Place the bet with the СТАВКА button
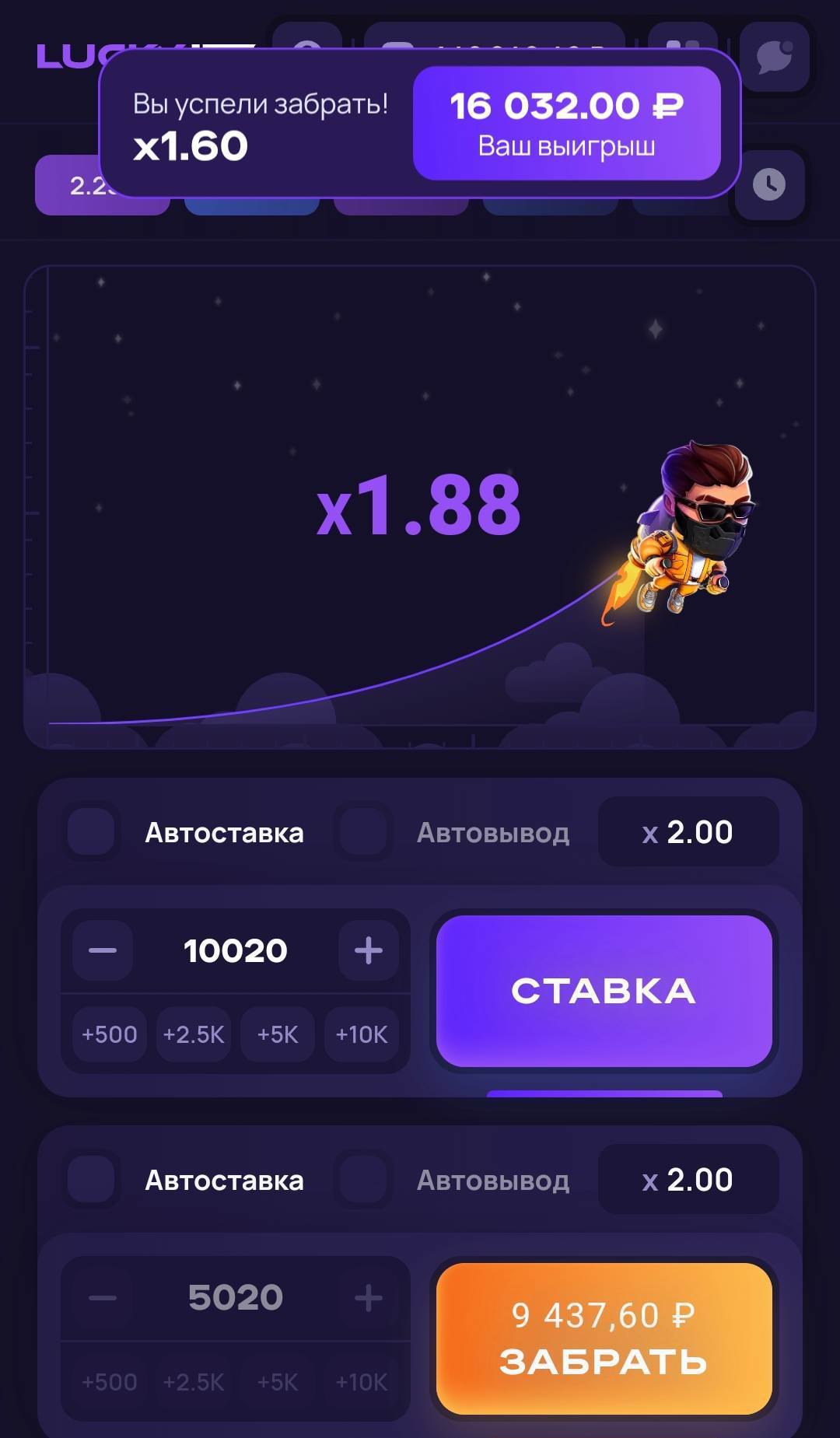Viewport: 840px width, 1438px height. [x=604, y=991]
